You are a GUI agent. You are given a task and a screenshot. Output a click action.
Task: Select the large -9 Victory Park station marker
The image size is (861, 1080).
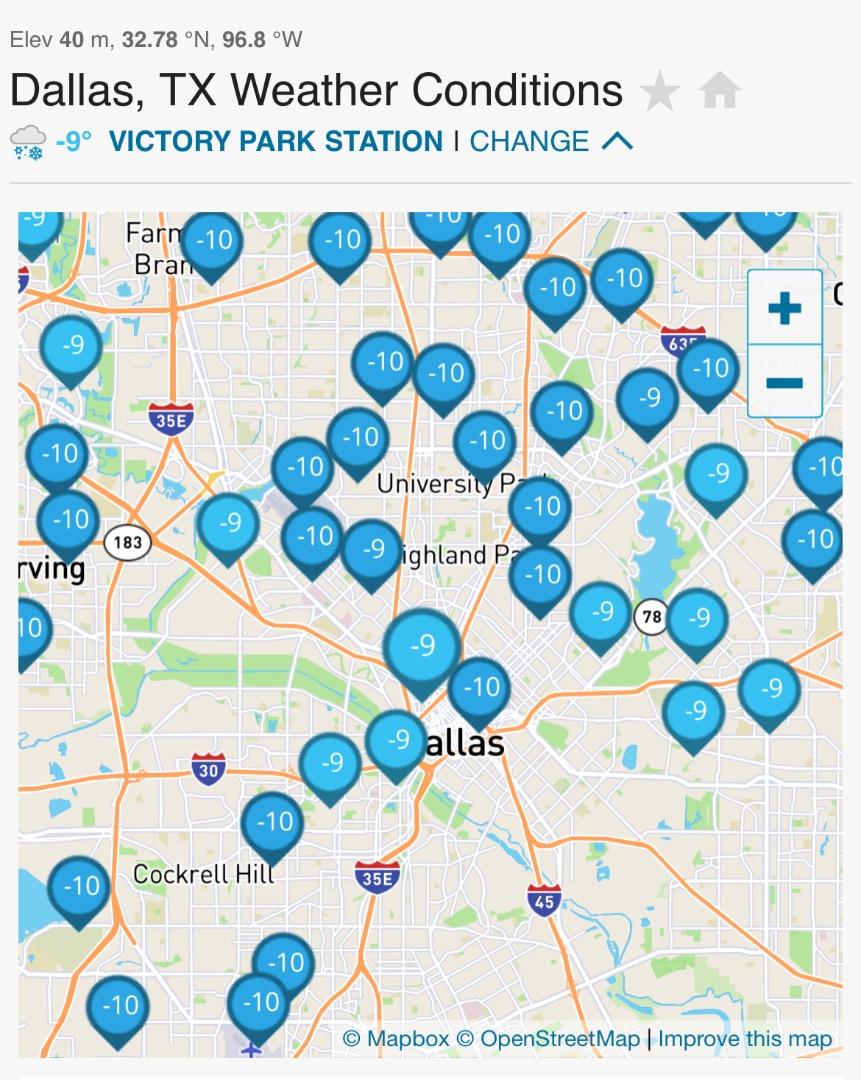[423, 646]
